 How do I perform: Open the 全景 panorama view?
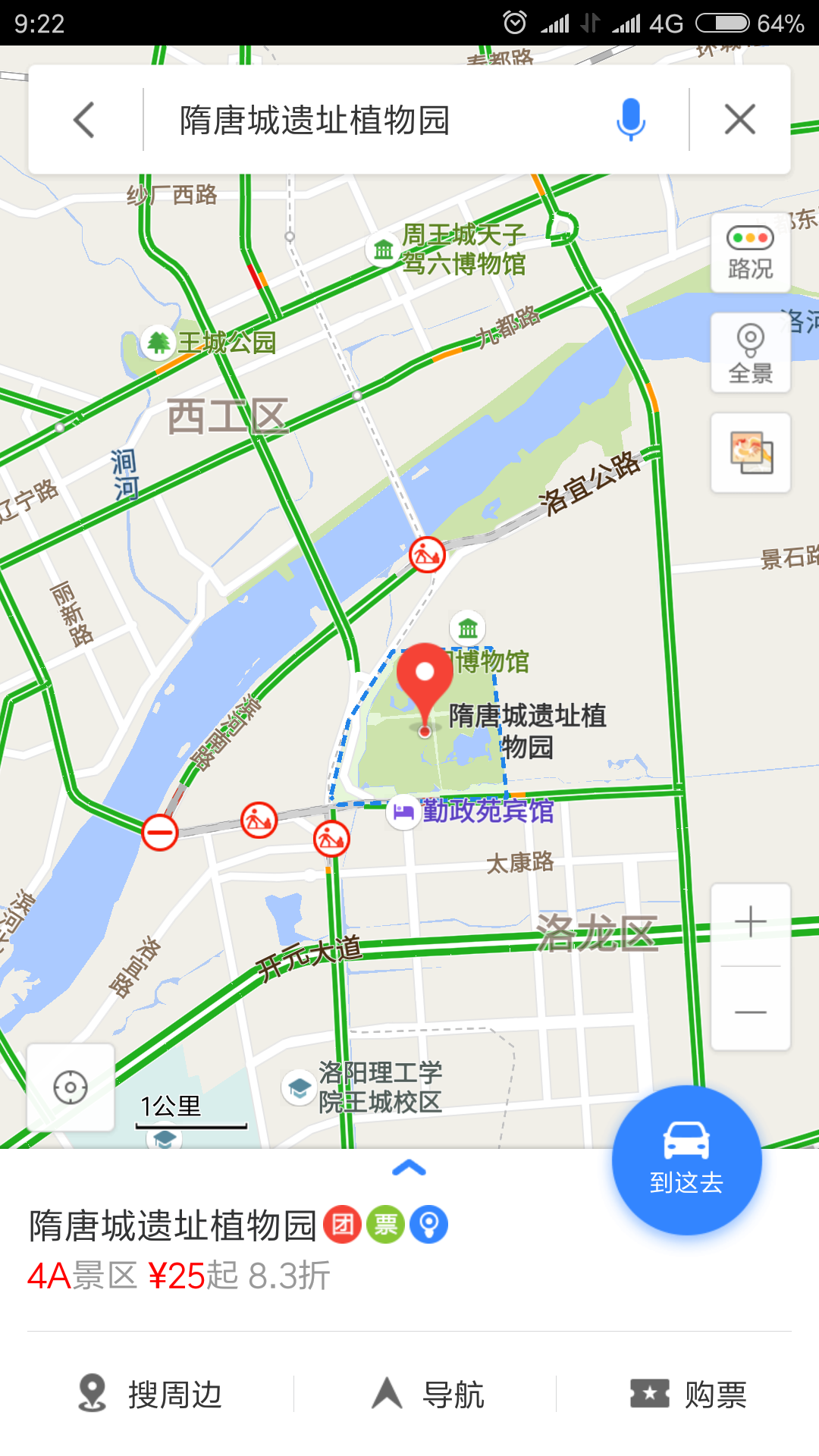coord(750,353)
